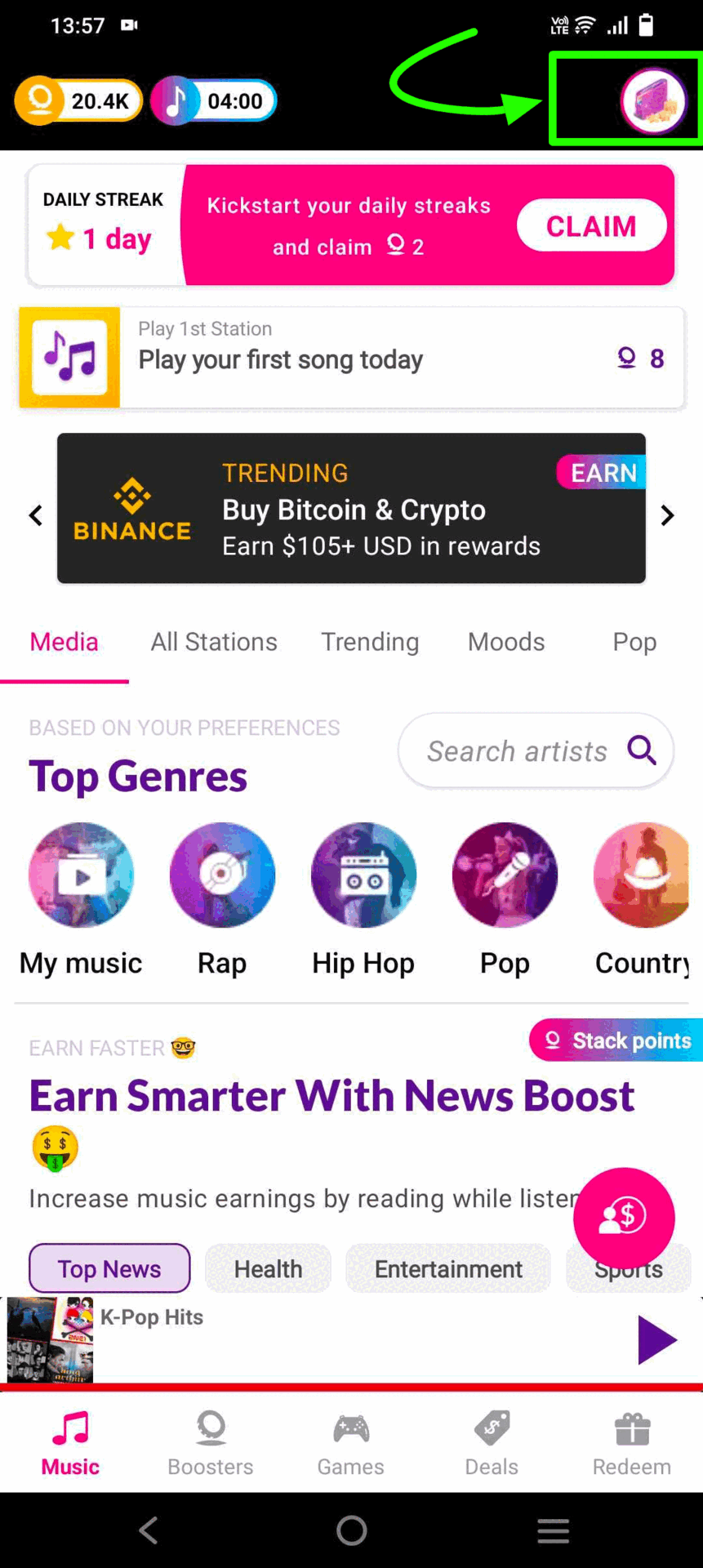The width and height of the screenshot is (703, 1568).
Task: Open the Rap genre
Action: click(222, 875)
